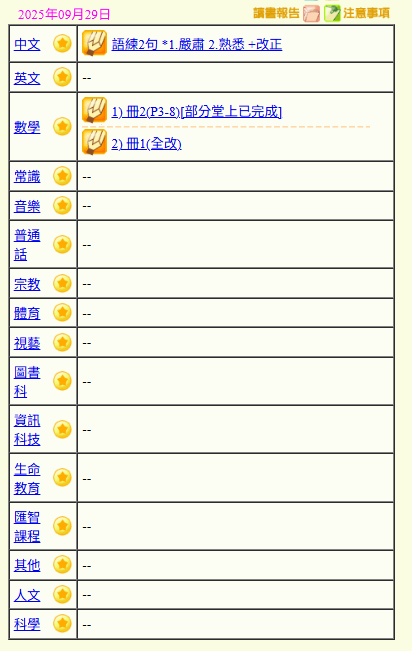Open the 生命教育 subject link

coord(27,478)
